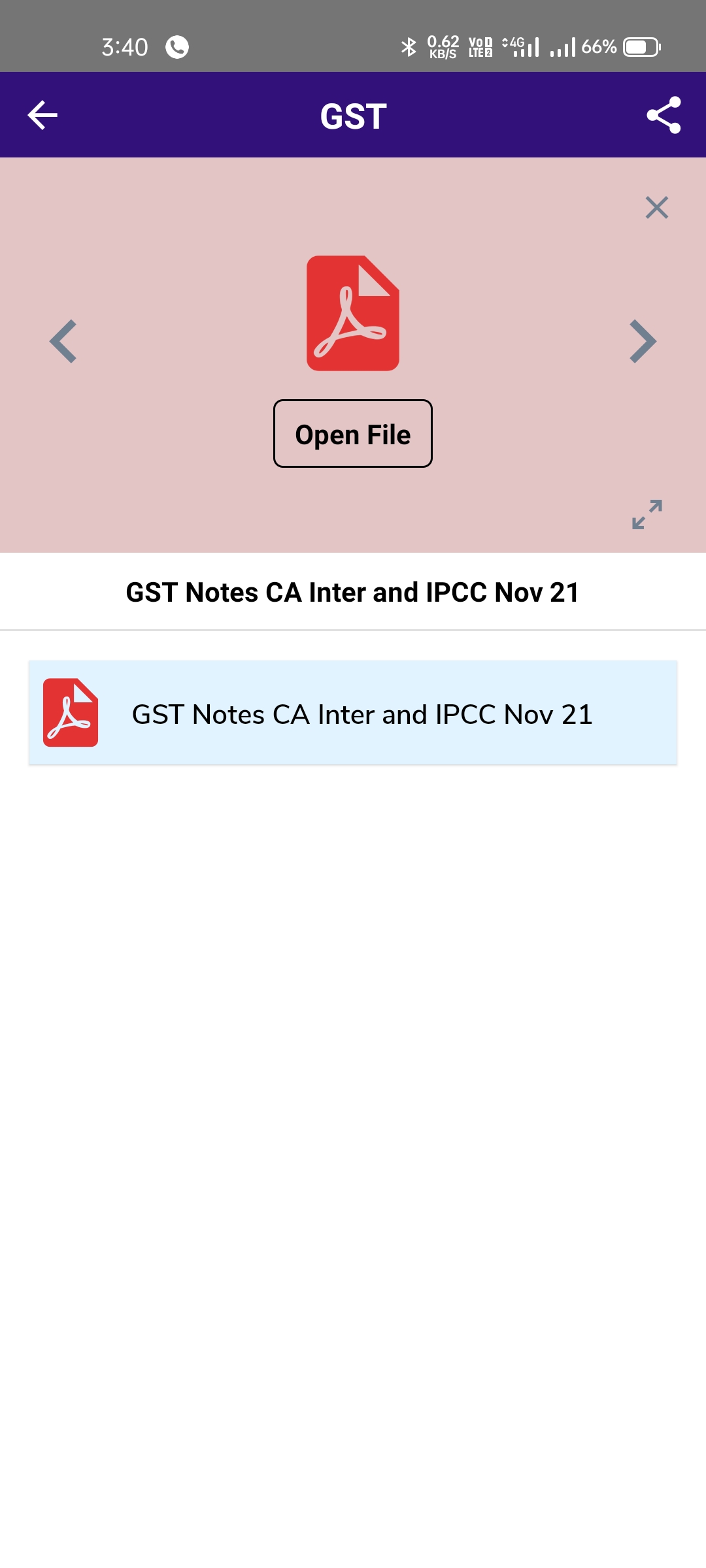This screenshot has width=706, height=1568.
Task: Tap the Open File button
Action: 353,434
